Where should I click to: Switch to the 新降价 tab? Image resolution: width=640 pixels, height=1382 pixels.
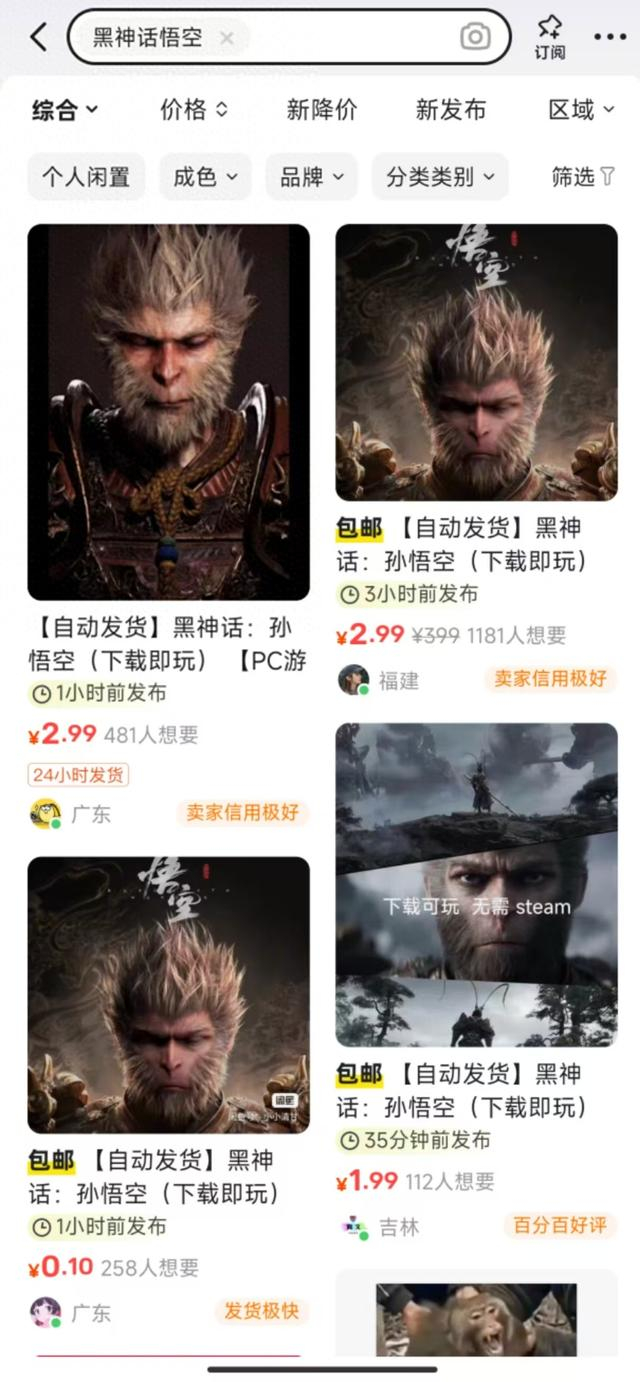[321, 110]
